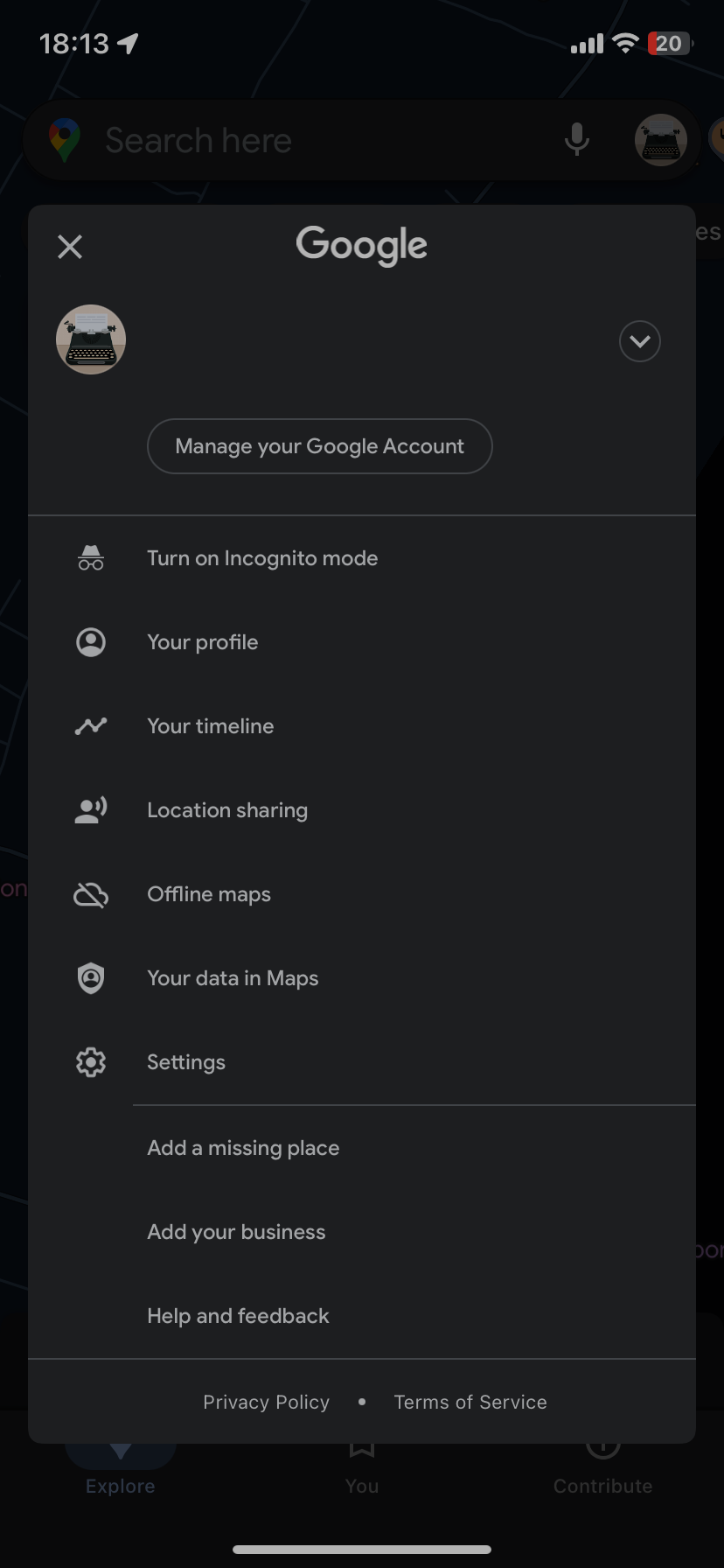Open Your profile from the menu
Screen dimensions: 724x1568
[202, 641]
